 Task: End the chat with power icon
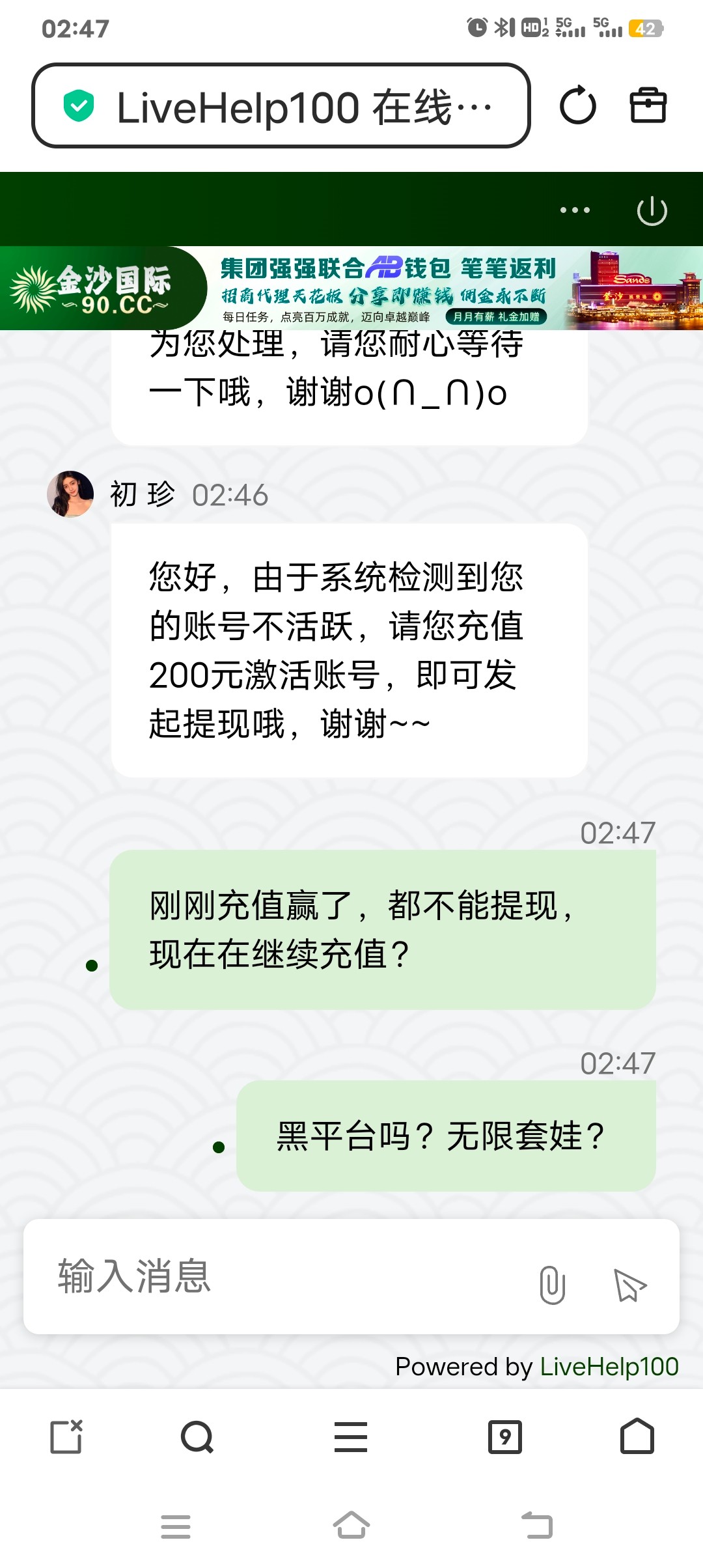(652, 211)
